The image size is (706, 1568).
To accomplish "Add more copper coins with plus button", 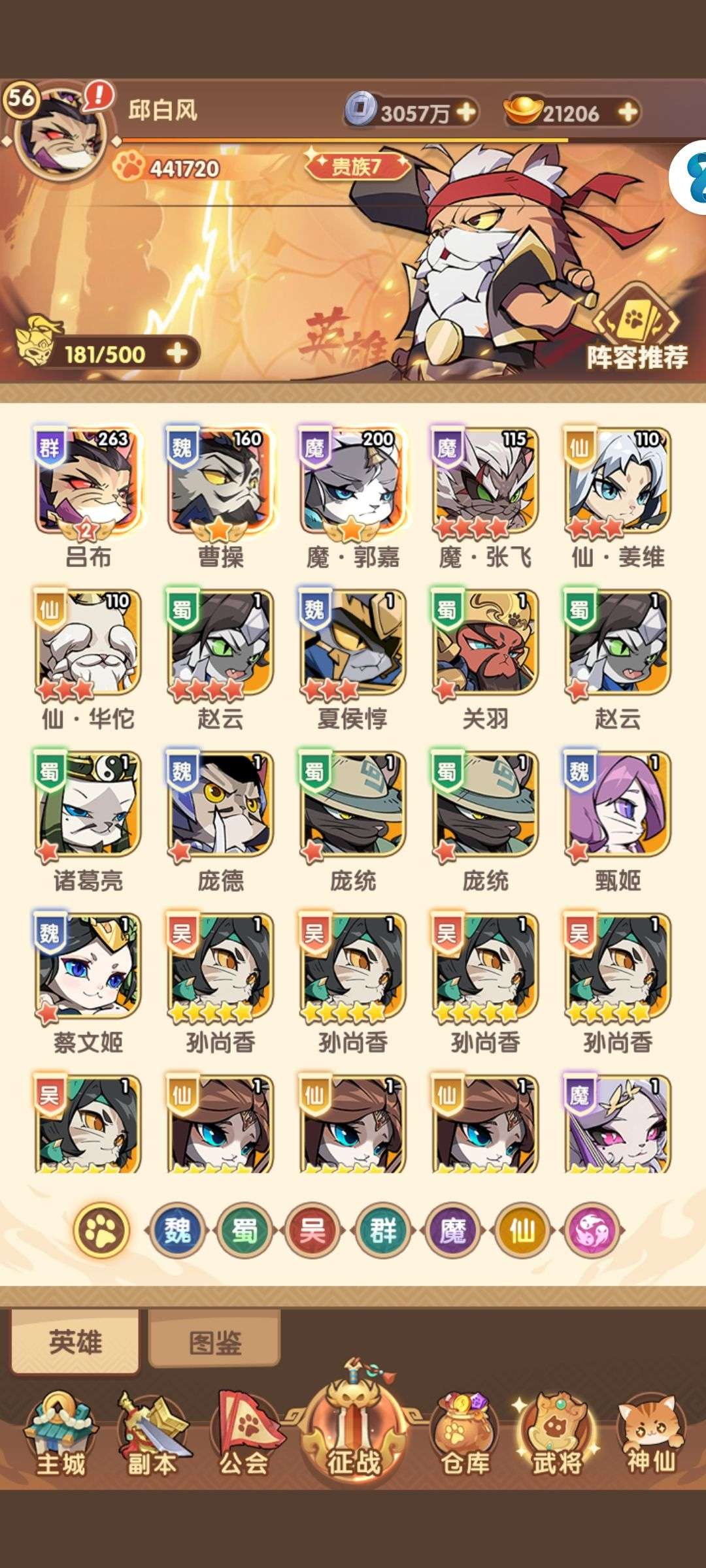I will click(x=466, y=112).
